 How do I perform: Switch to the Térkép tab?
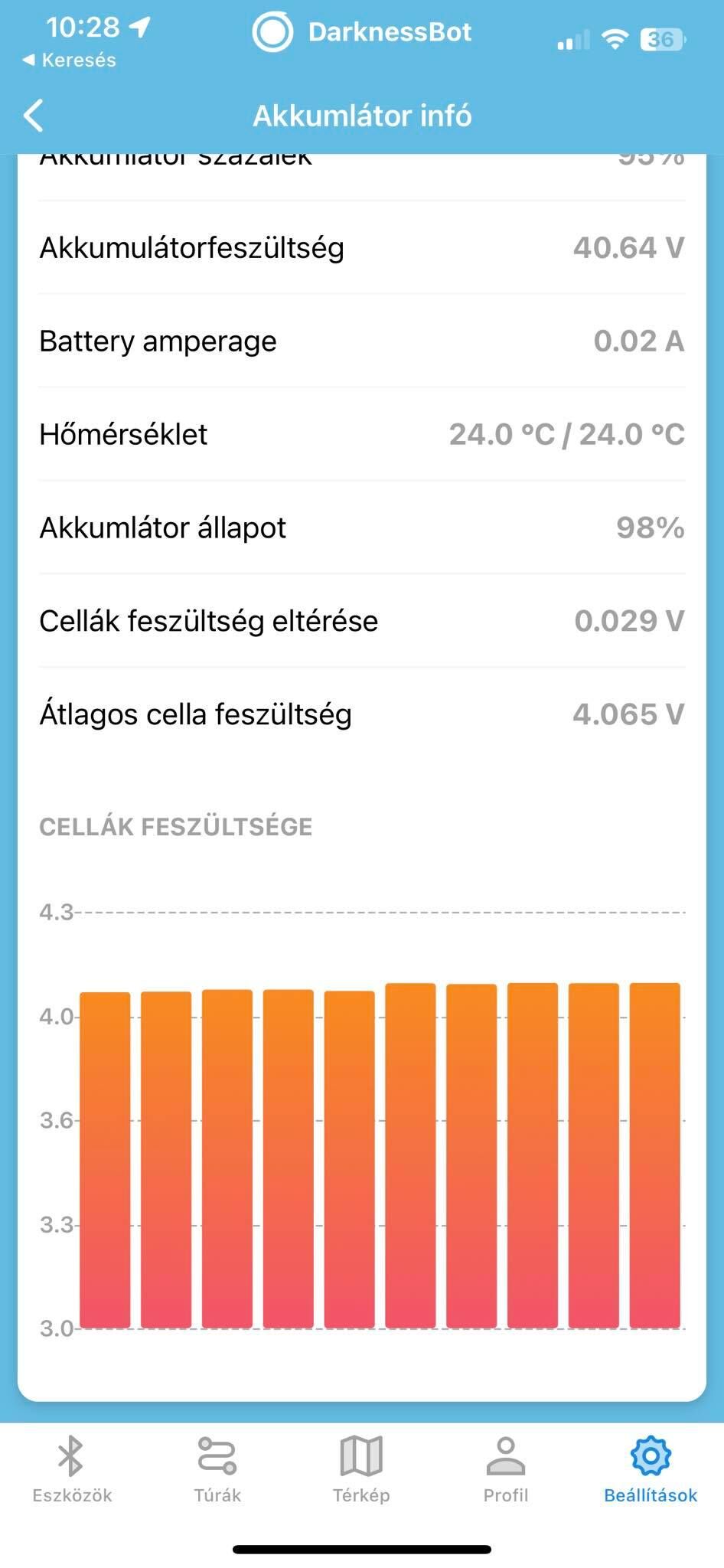(x=361, y=1470)
